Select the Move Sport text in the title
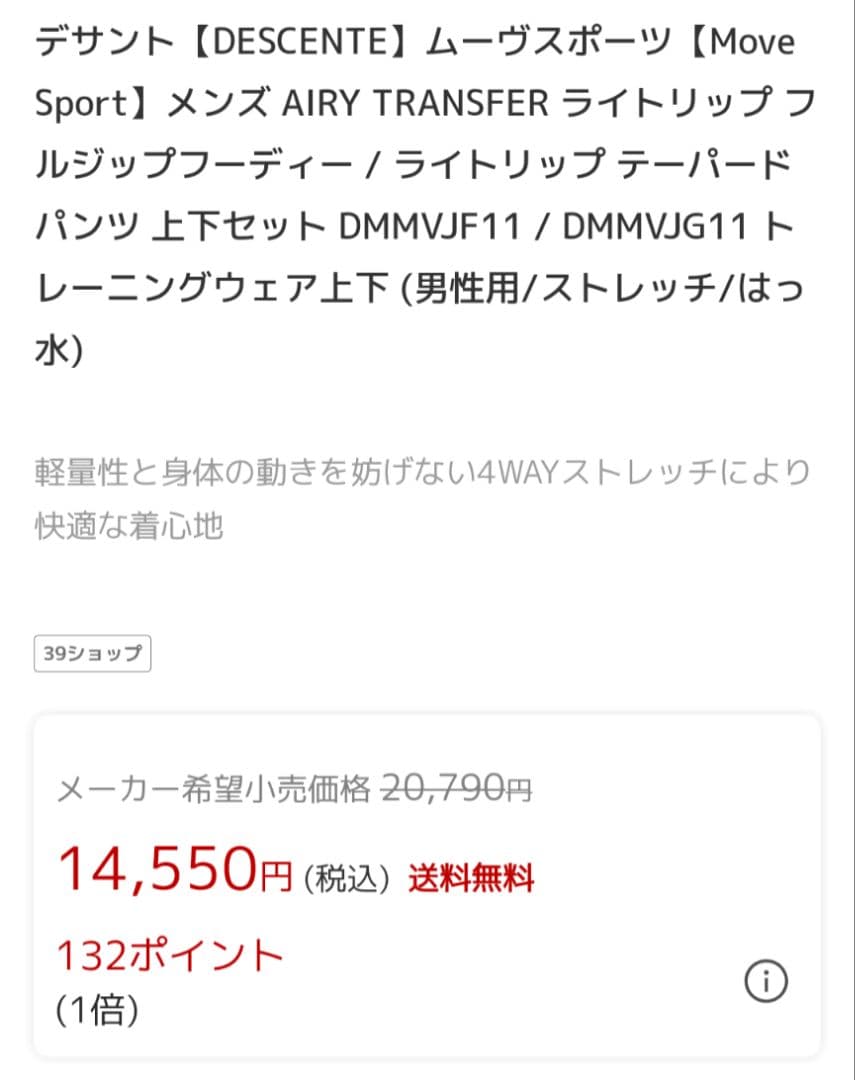The height and width of the screenshot is (1080, 855). click(746, 41)
